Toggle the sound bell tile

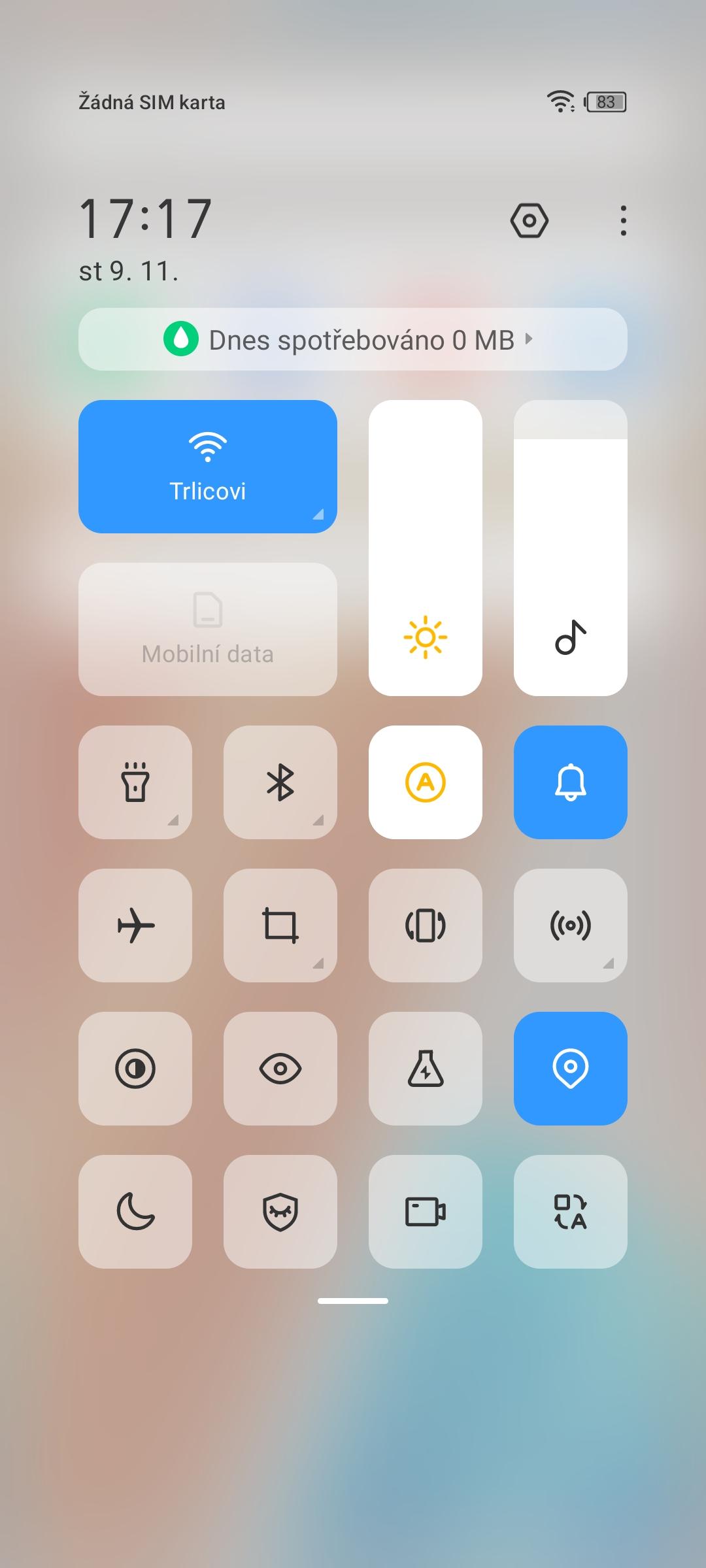click(x=571, y=782)
